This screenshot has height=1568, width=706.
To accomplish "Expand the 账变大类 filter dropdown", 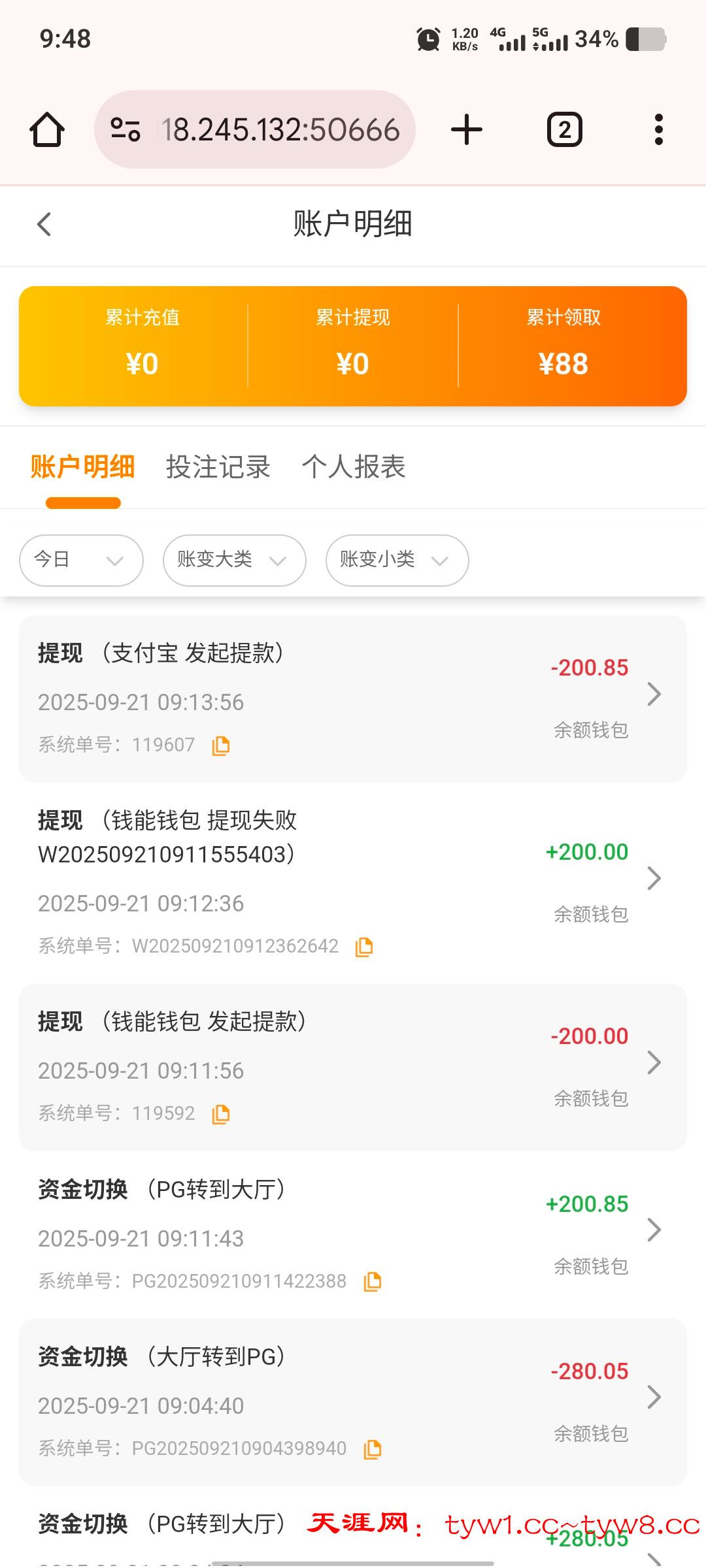I will point(234,560).
